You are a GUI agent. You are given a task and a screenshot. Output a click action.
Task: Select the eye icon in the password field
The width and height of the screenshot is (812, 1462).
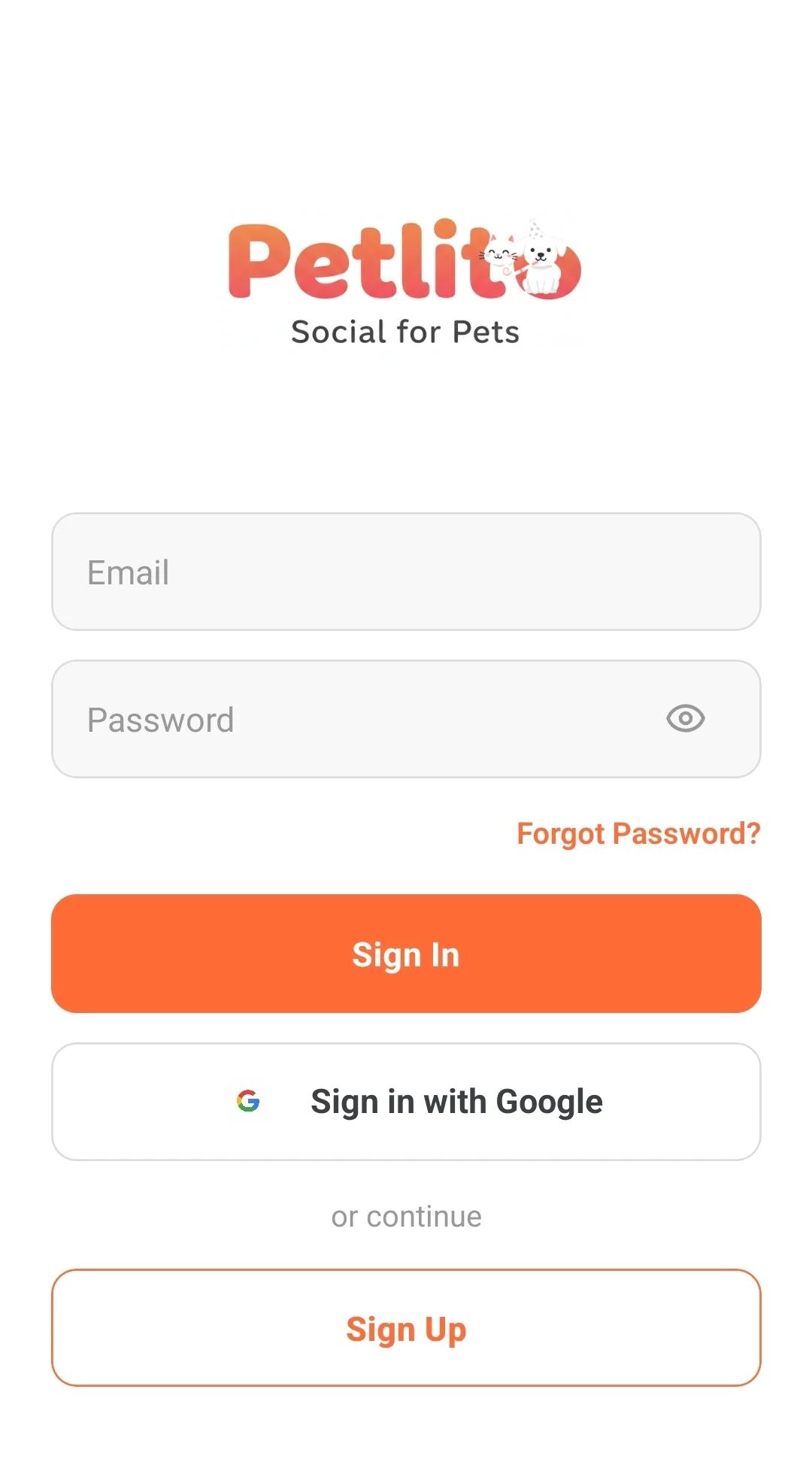click(684, 718)
